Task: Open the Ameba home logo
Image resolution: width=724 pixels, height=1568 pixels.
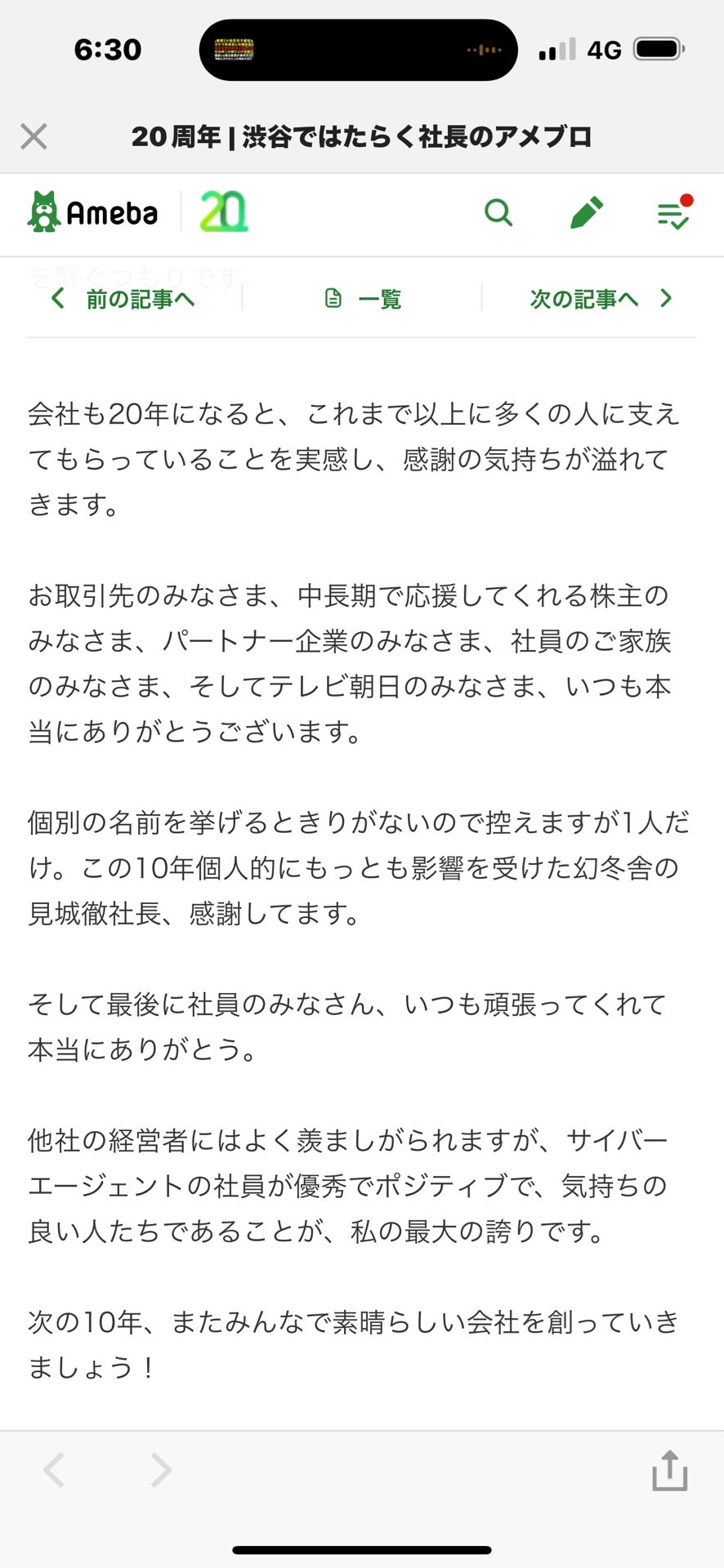Action: pyautogui.click(x=92, y=212)
